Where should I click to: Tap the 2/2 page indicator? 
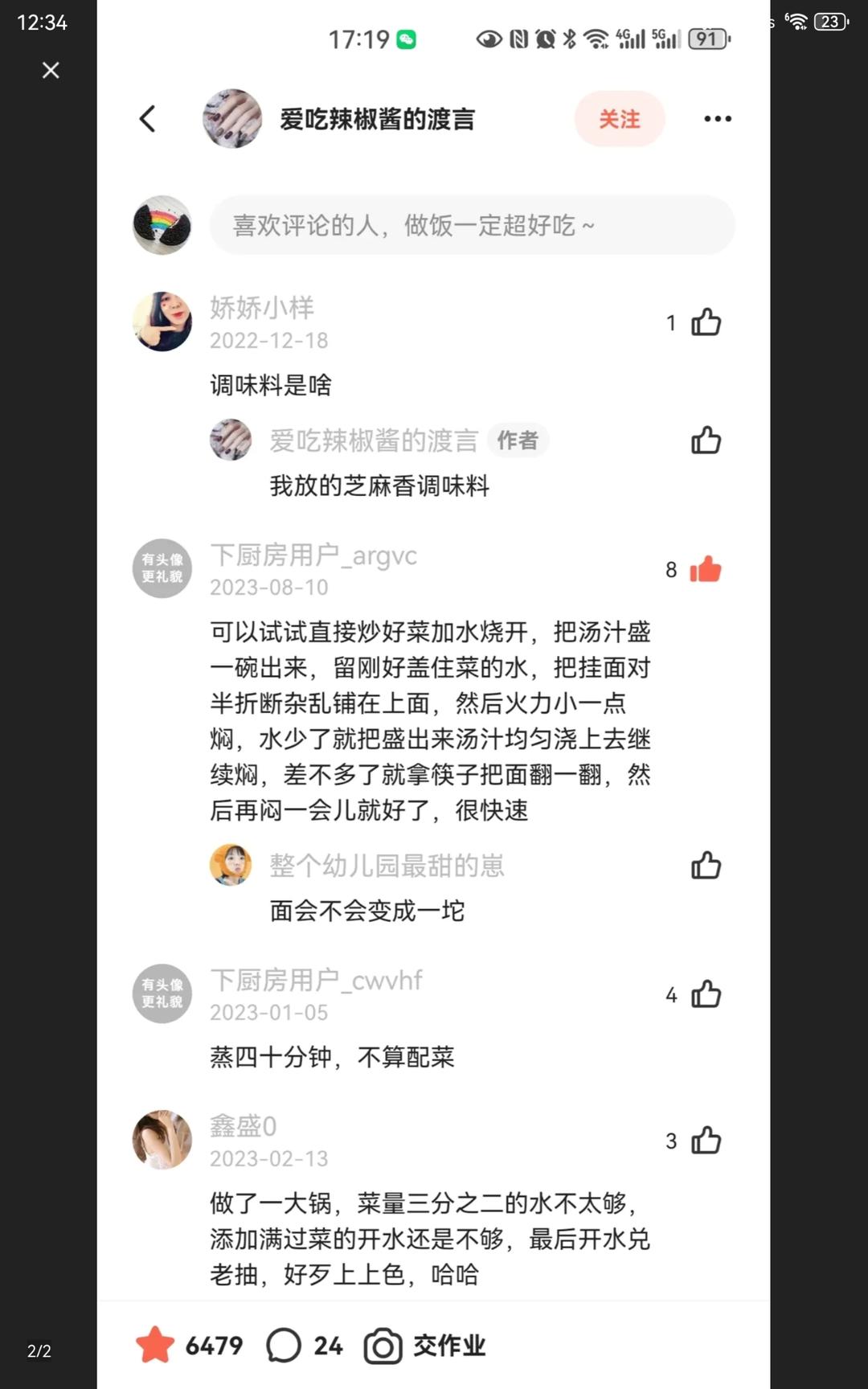tap(38, 1351)
